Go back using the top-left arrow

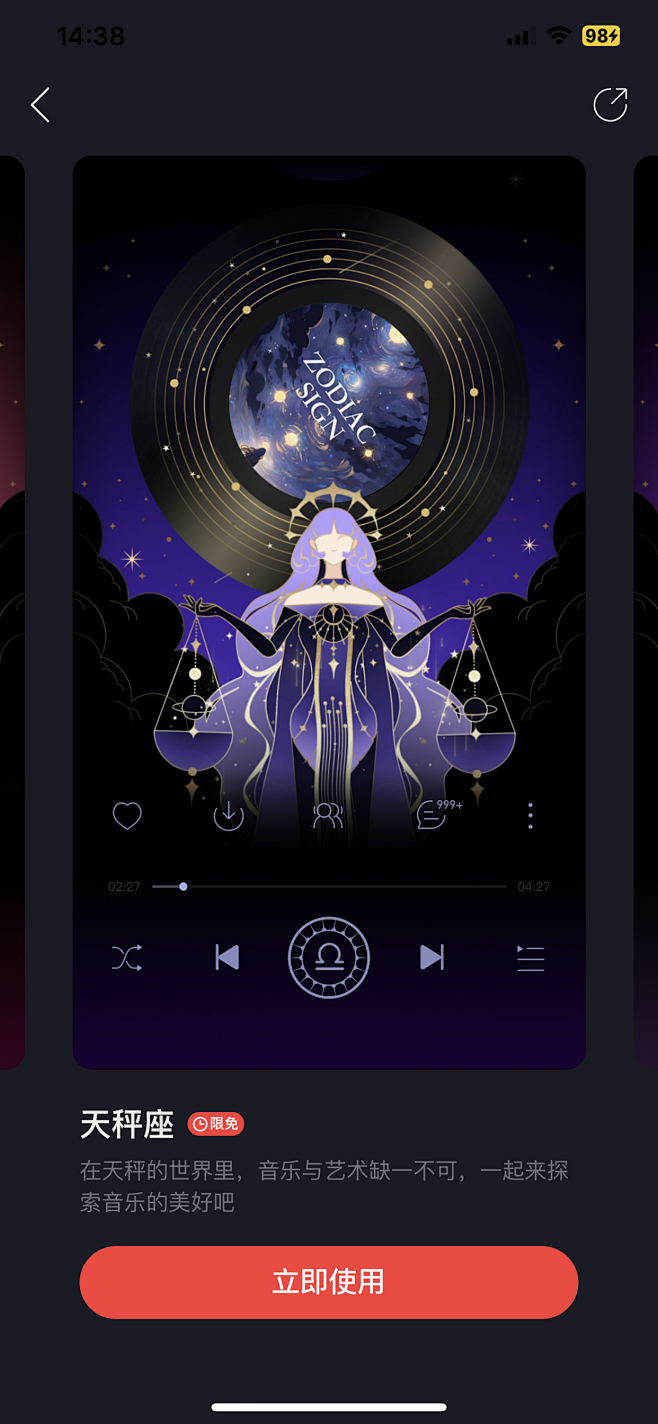tap(40, 105)
